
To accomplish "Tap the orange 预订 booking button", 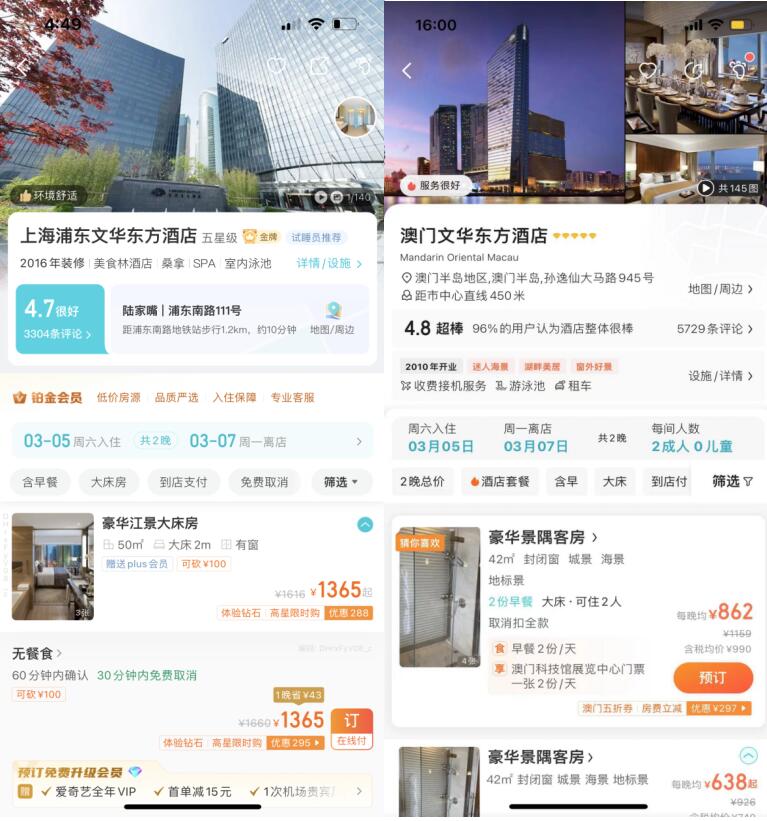I will (712, 678).
